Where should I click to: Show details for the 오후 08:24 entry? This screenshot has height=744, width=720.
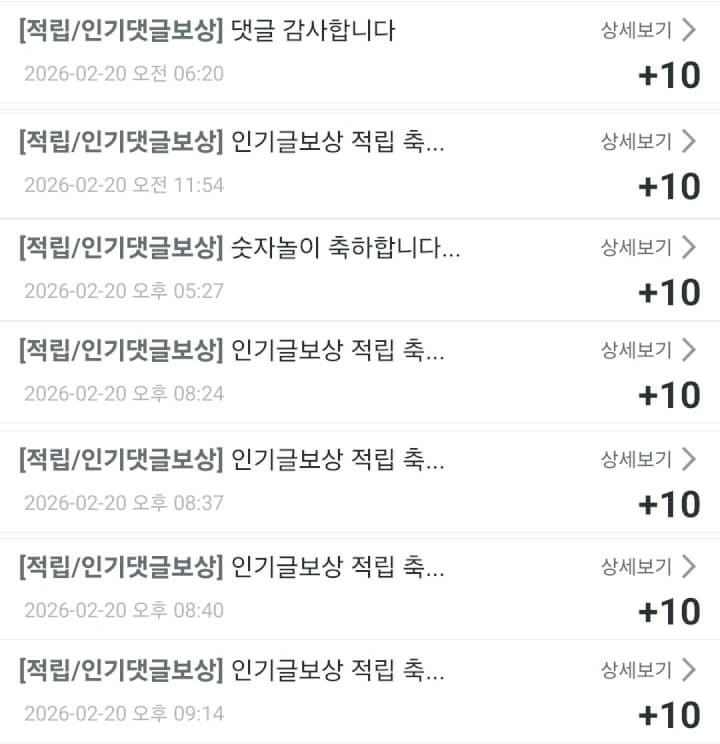647,349
